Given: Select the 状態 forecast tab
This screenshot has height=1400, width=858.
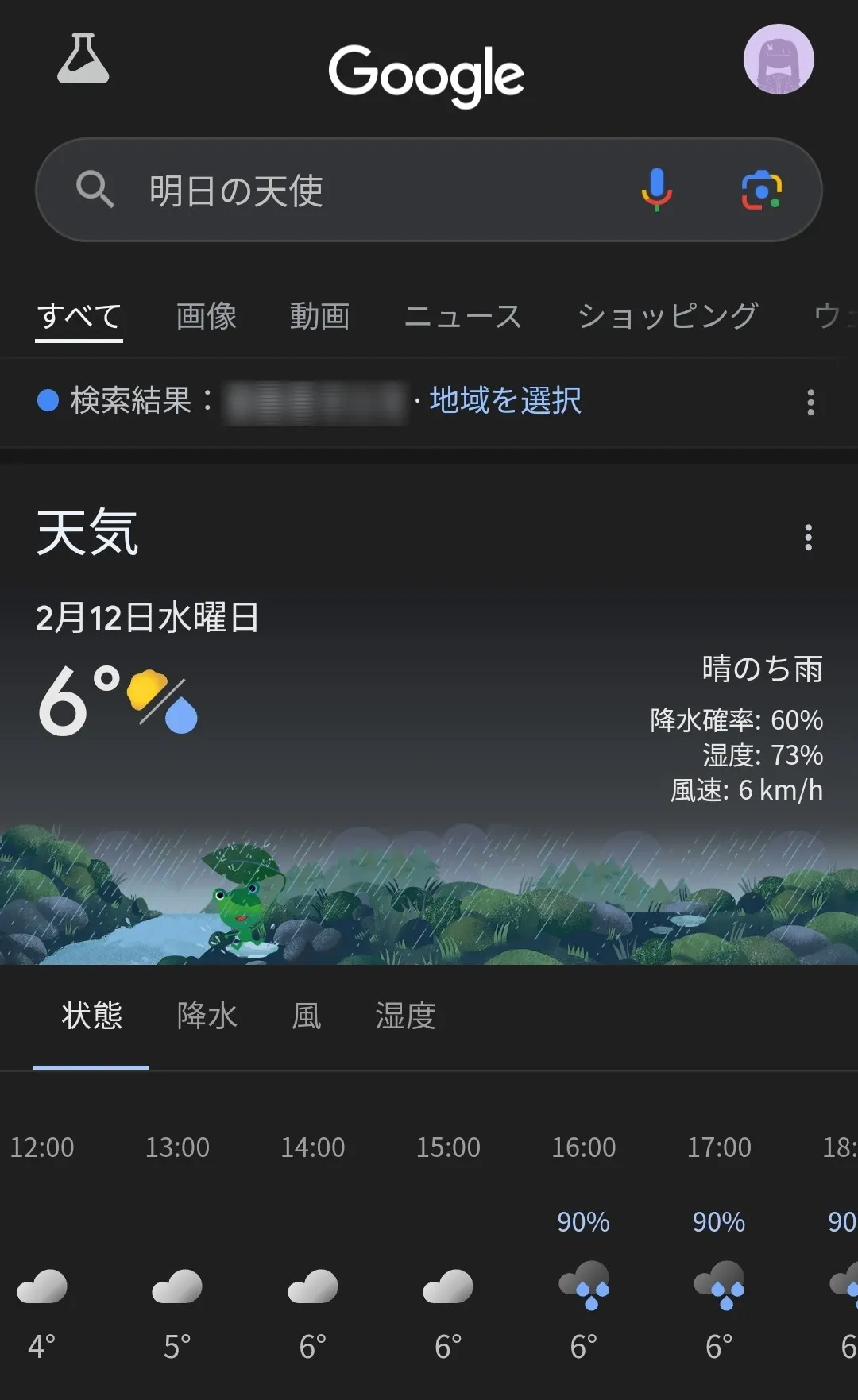Looking at the screenshot, I should [91, 1016].
